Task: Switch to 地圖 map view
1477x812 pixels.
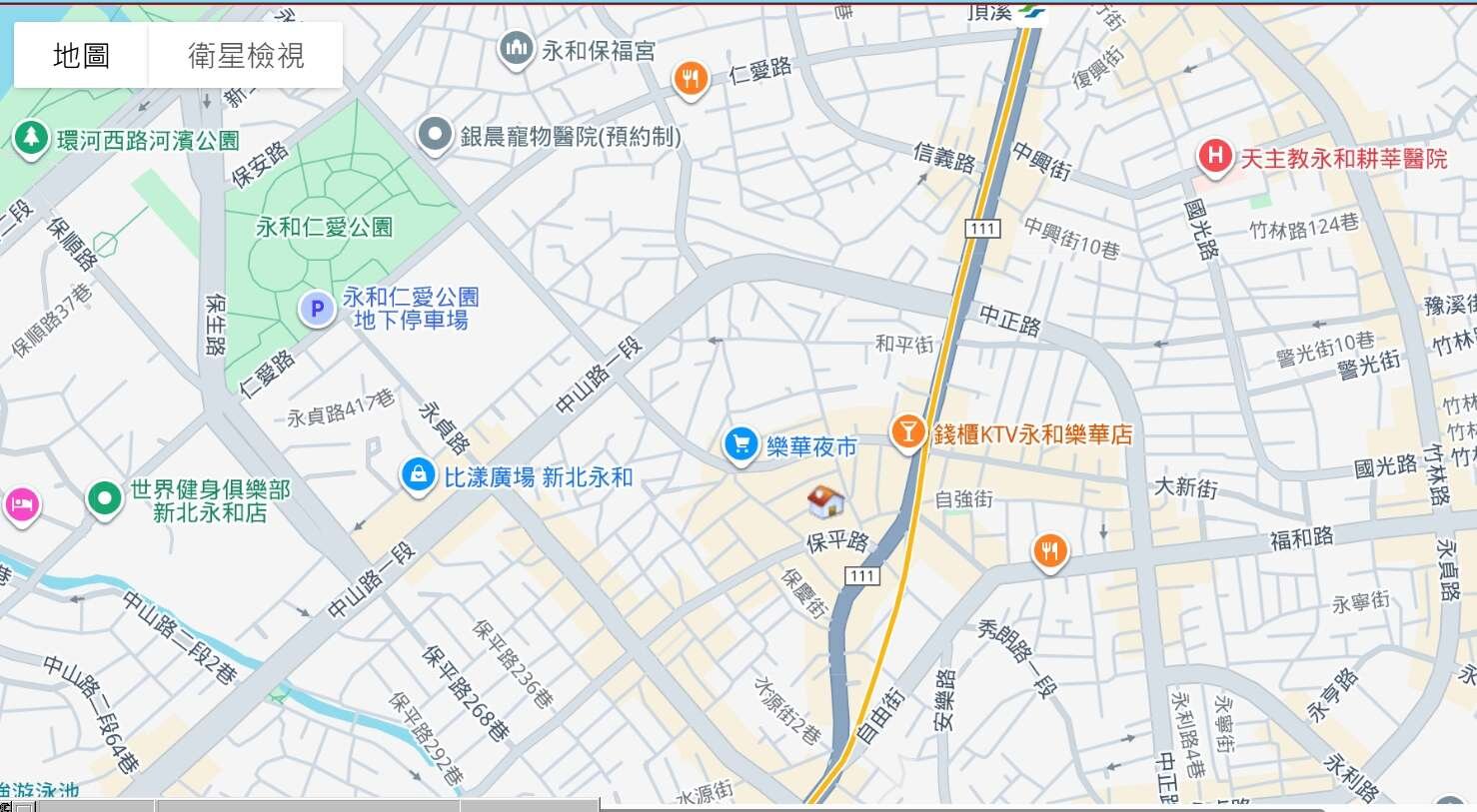Action: (81, 56)
